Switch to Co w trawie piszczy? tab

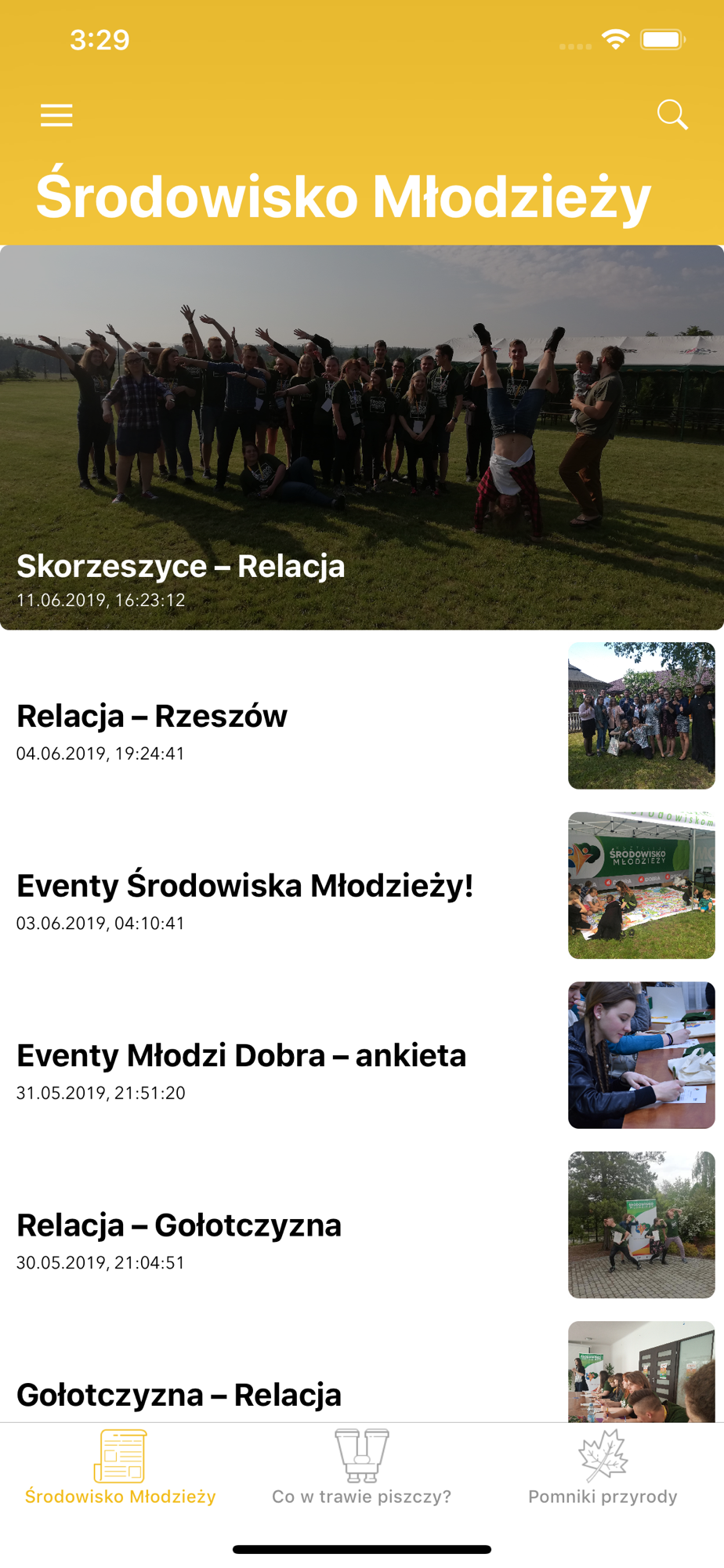click(x=362, y=1468)
